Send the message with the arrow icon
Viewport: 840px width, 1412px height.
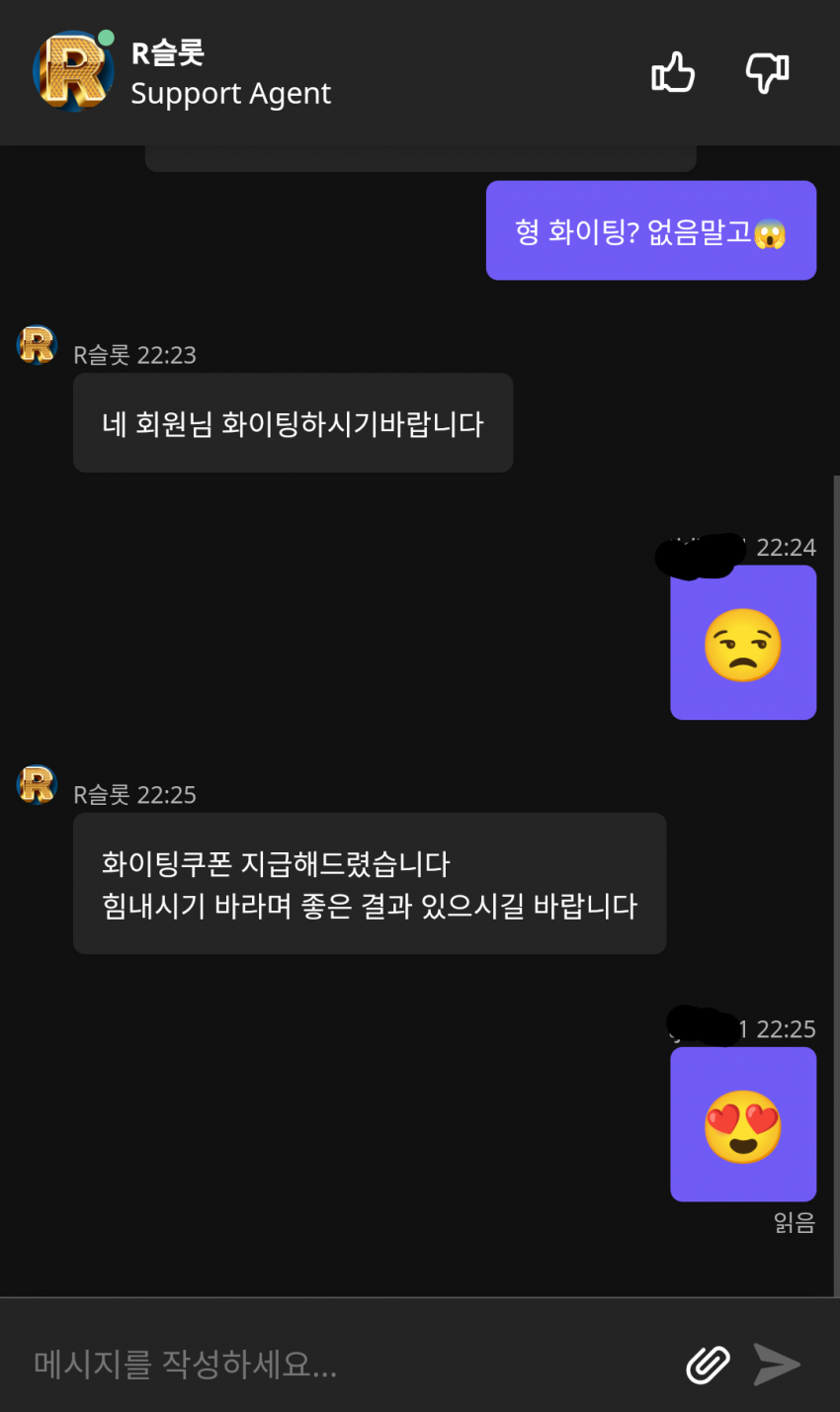tap(777, 1365)
